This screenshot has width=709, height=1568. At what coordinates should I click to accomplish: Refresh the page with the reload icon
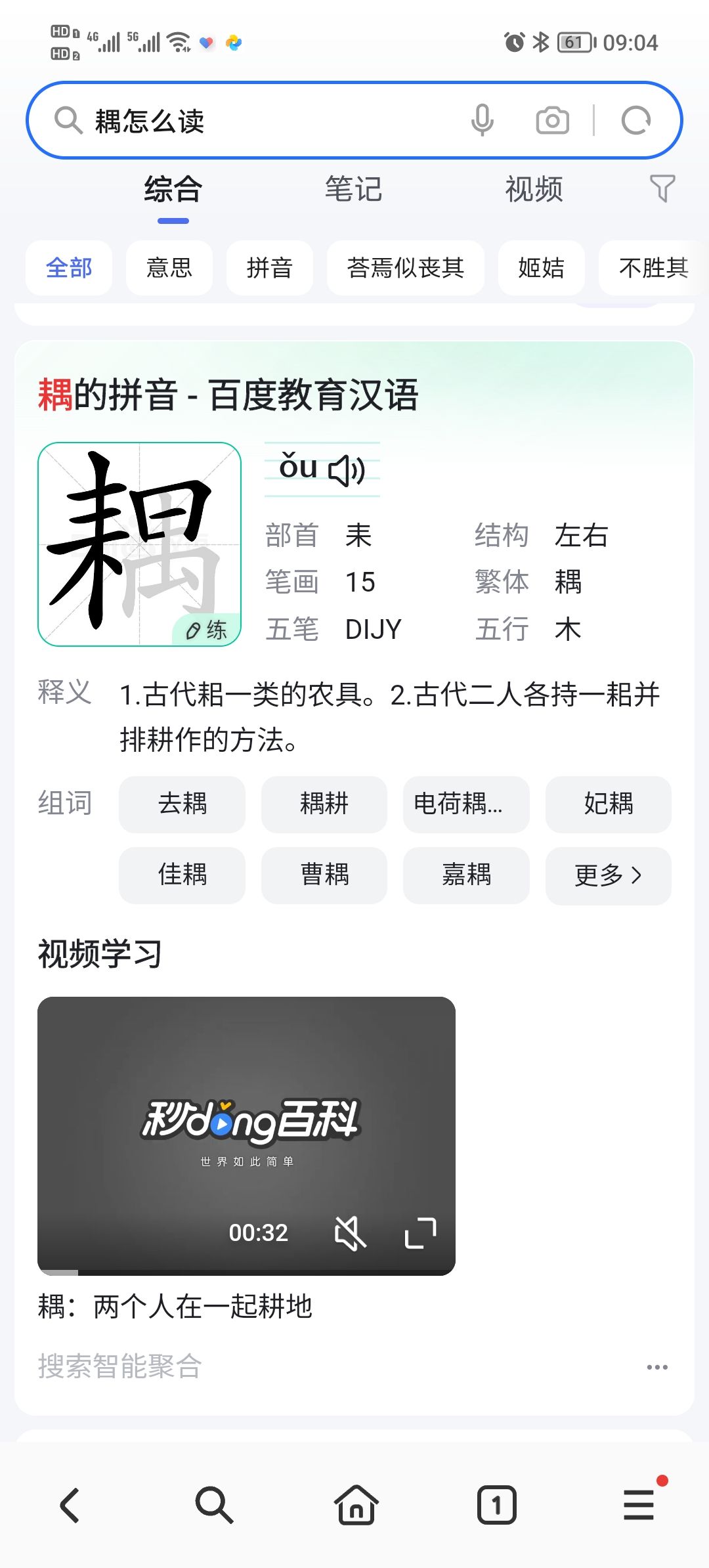[x=636, y=121]
